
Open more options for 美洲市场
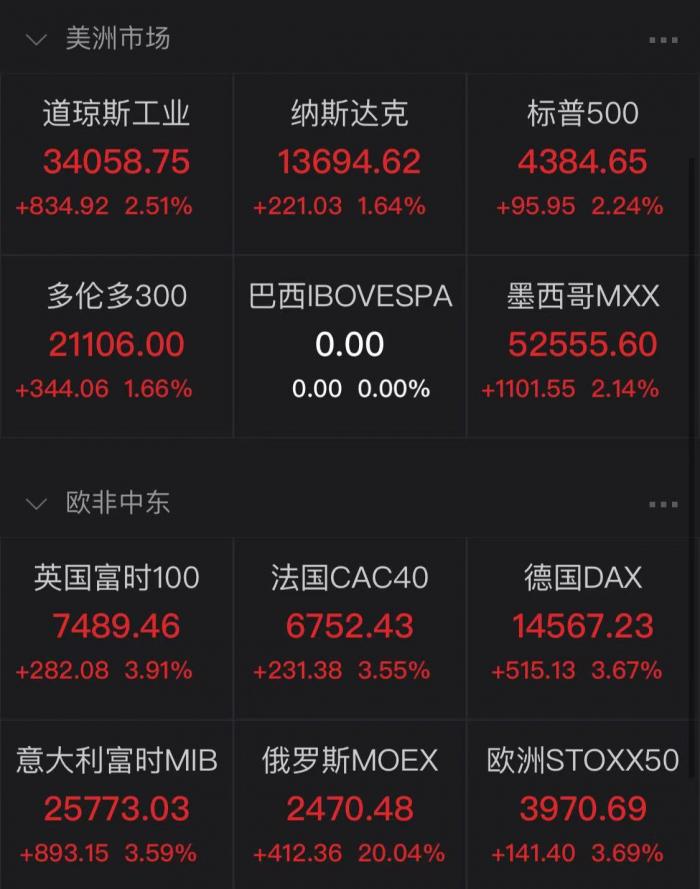click(663, 40)
